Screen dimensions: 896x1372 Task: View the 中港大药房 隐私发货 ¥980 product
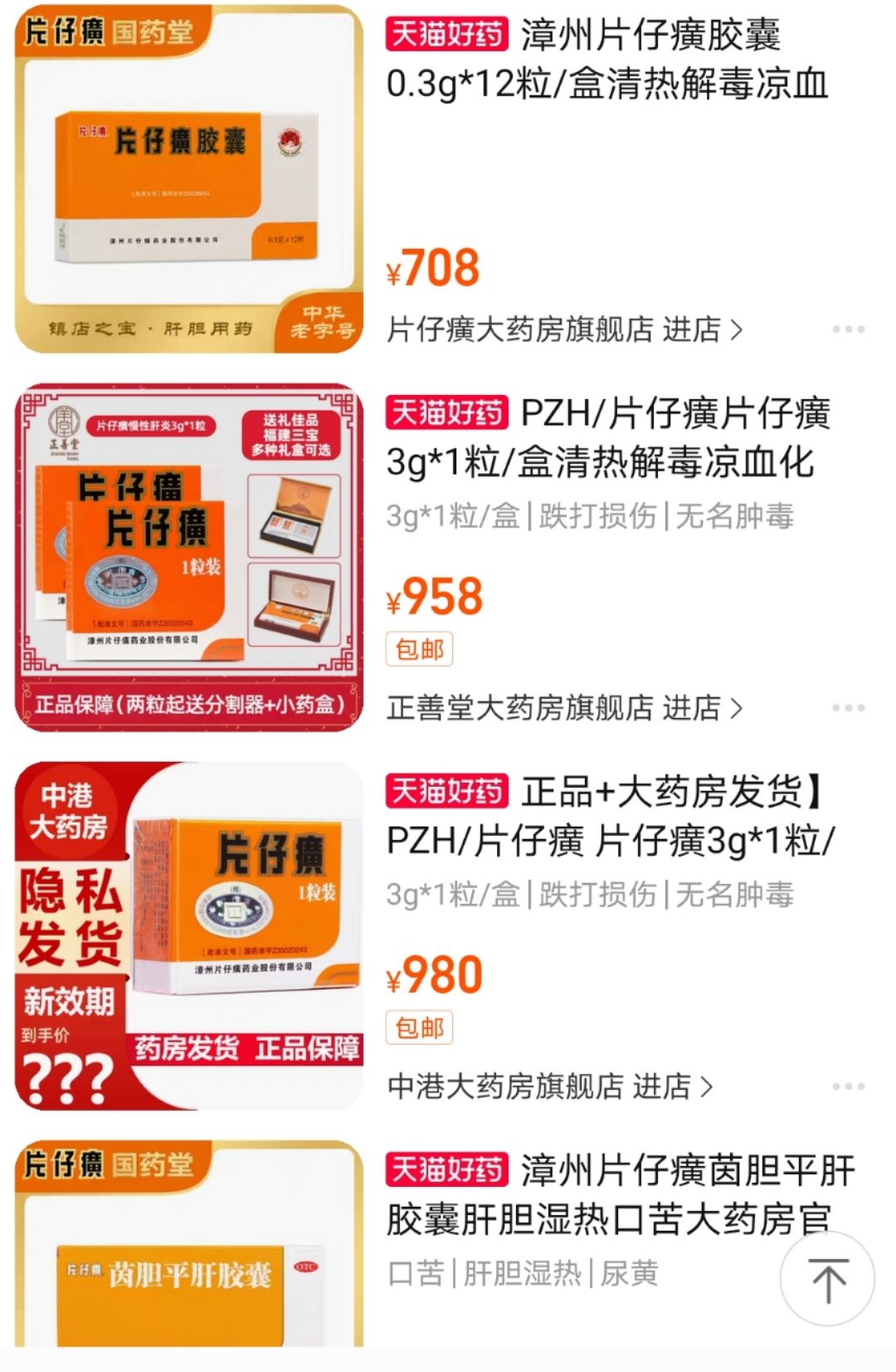tap(189, 935)
